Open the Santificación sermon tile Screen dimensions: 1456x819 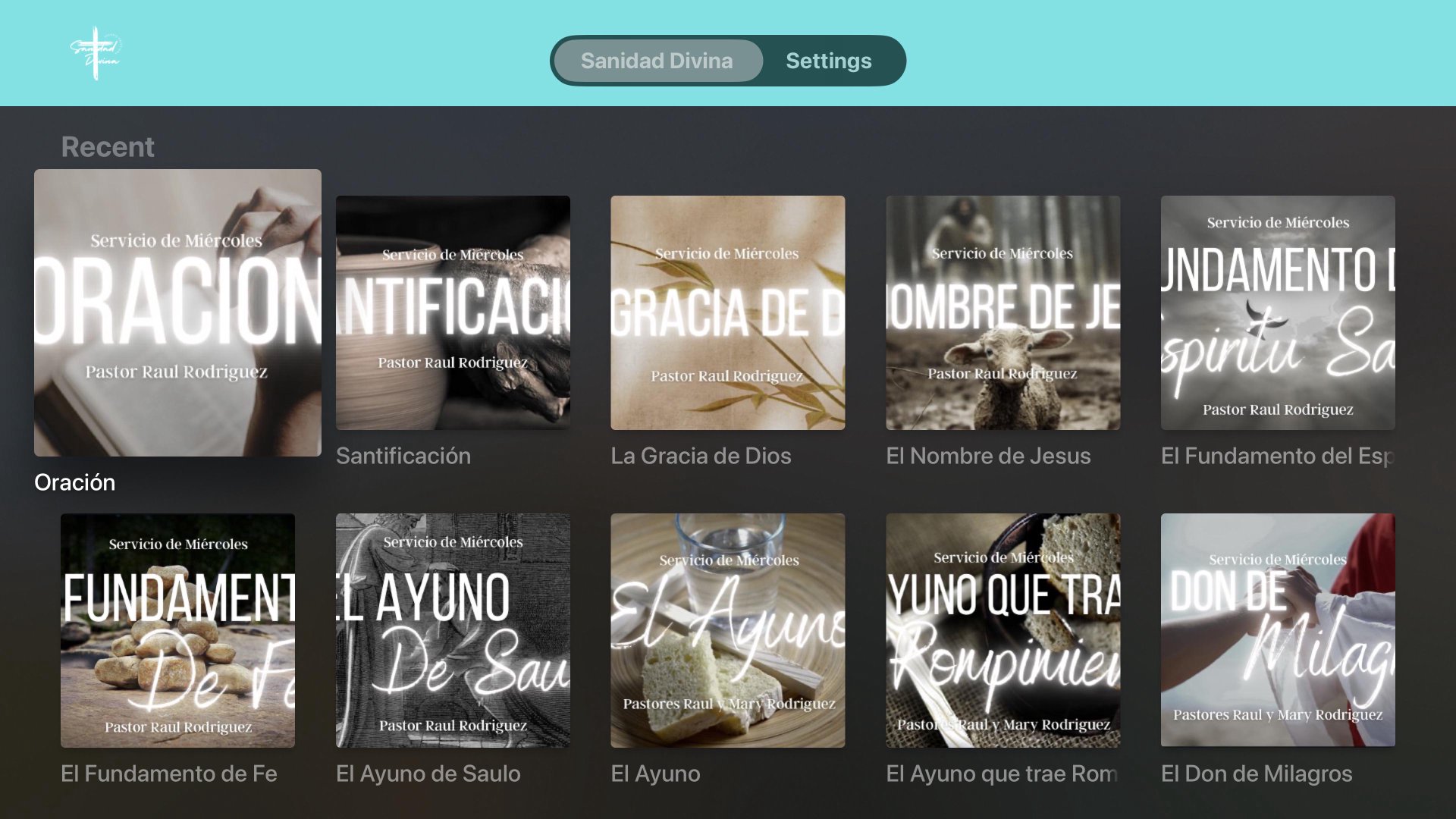pos(453,312)
